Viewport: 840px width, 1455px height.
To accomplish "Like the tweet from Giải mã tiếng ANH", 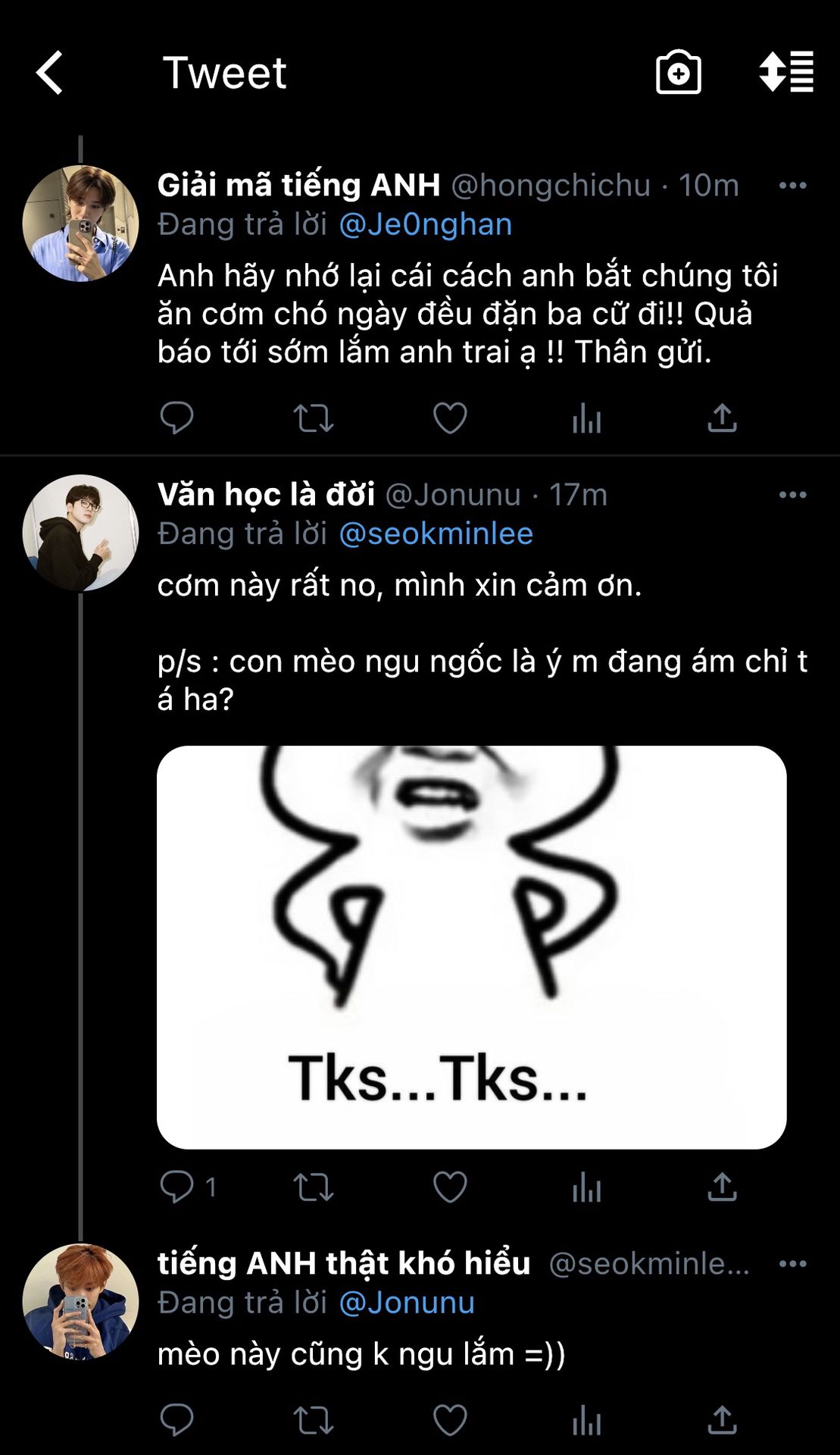I will [x=450, y=418].
